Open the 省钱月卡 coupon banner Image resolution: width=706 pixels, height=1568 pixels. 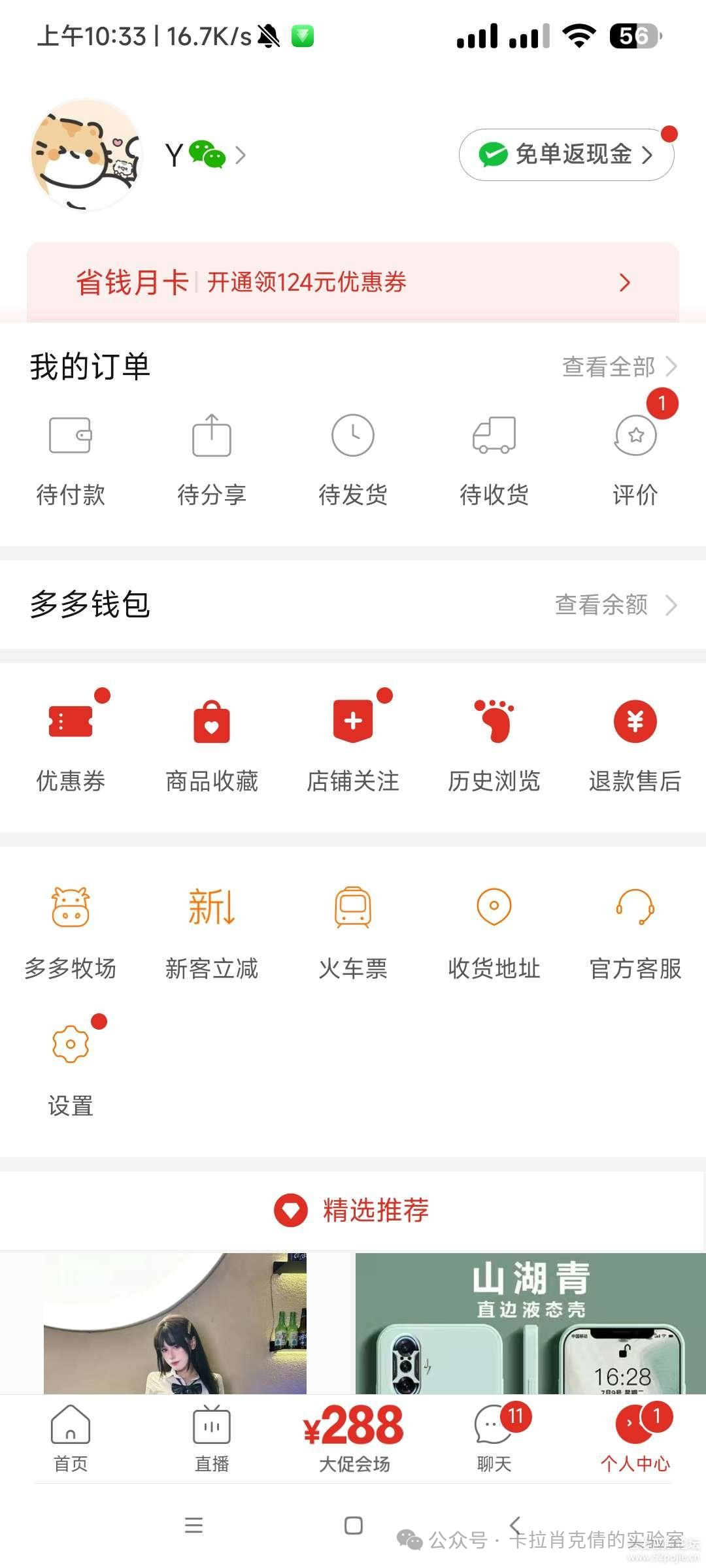click(353, 282)
